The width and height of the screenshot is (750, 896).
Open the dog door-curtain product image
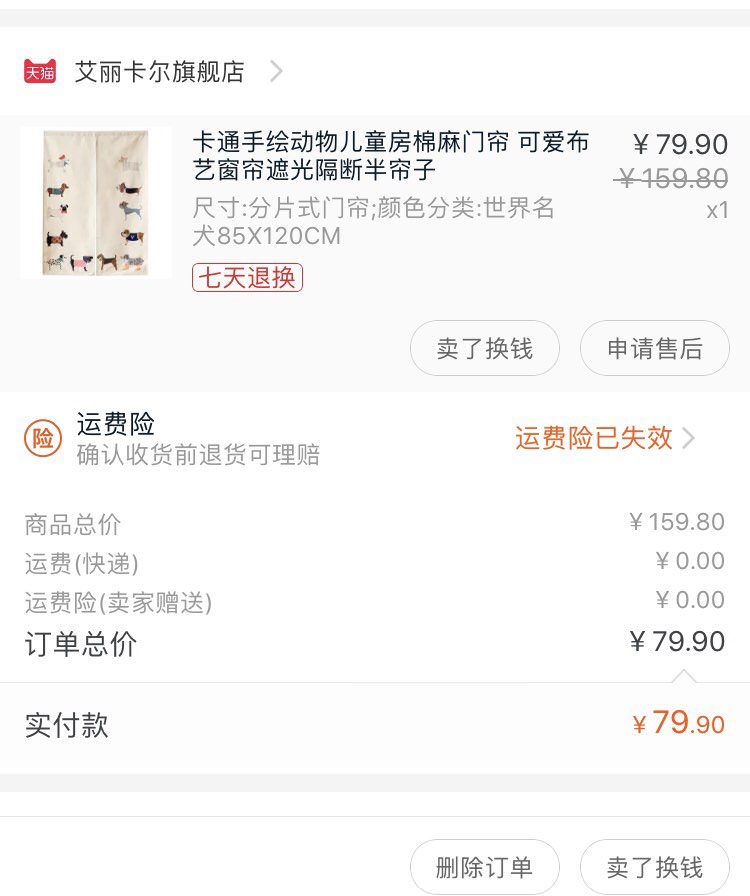[96, 203]
